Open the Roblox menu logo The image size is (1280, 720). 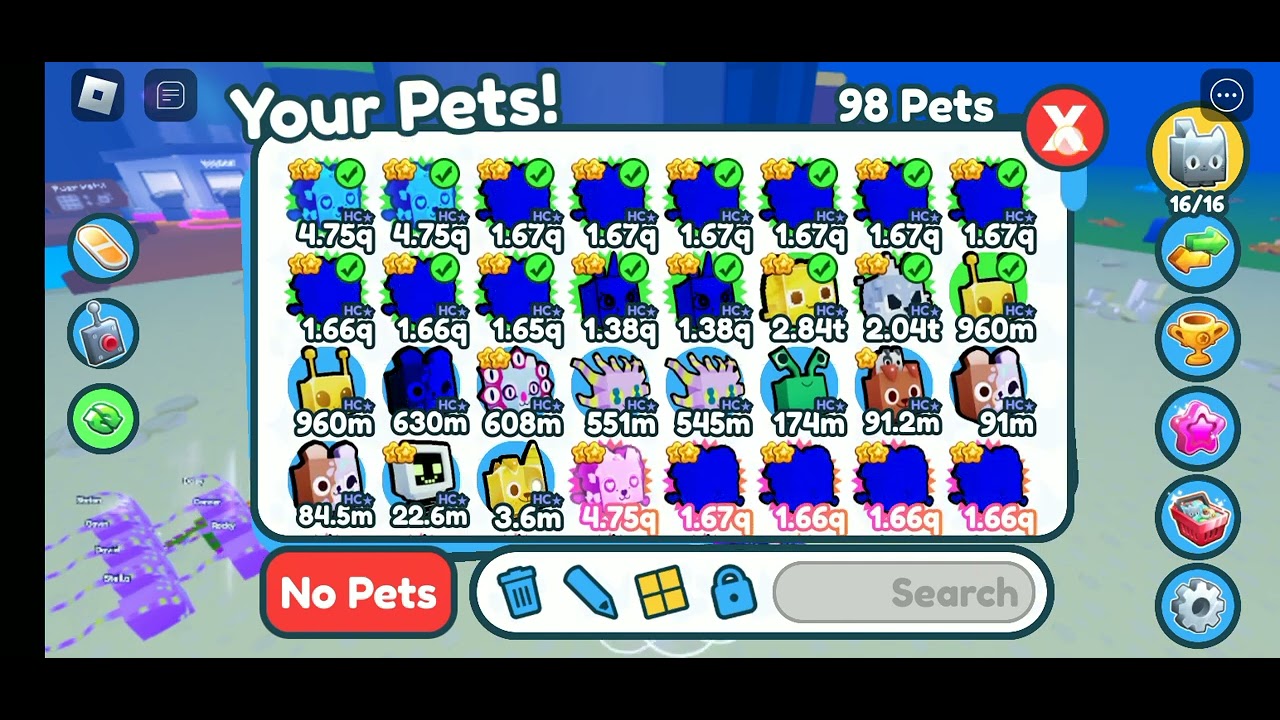point(98,95)
